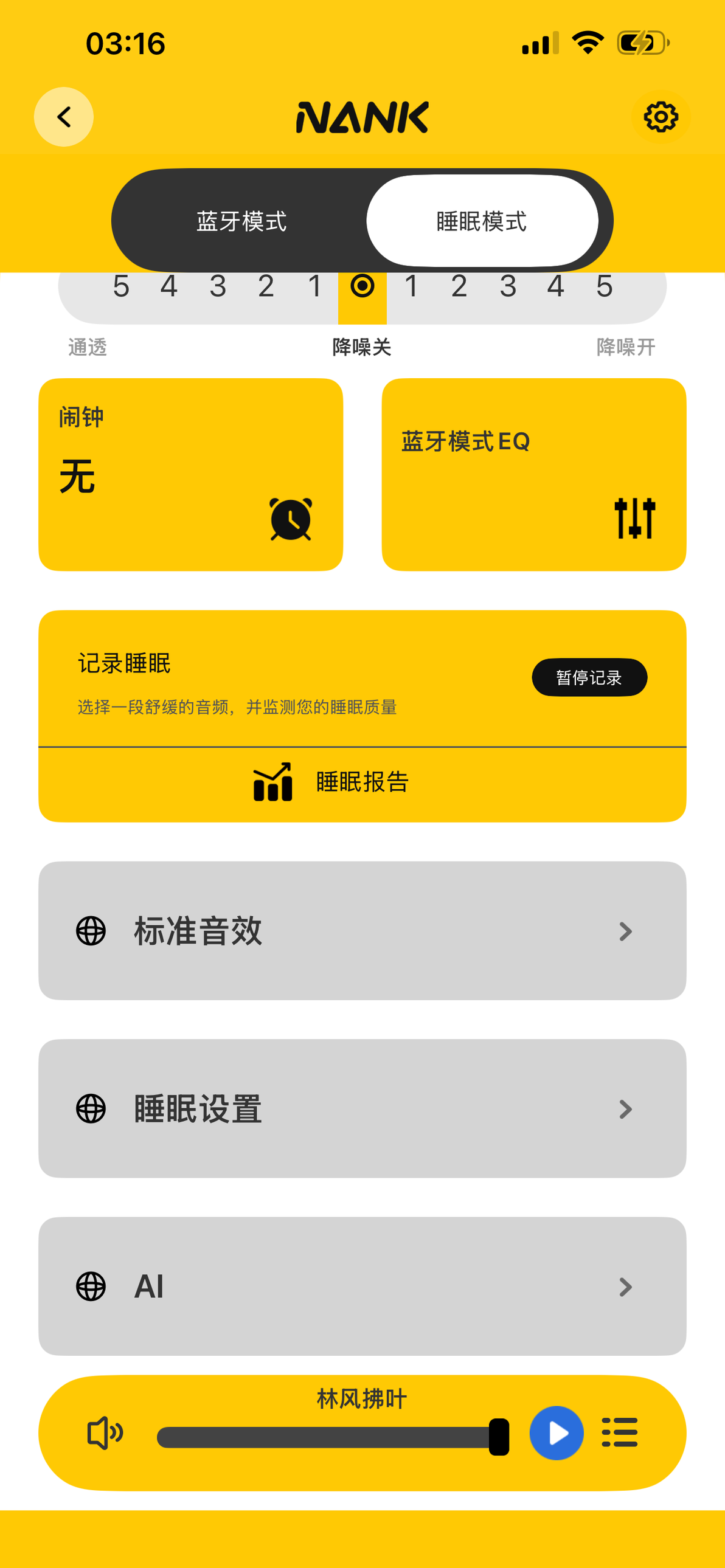Set noise slider to level 5 near 通透

click(121, 286)
